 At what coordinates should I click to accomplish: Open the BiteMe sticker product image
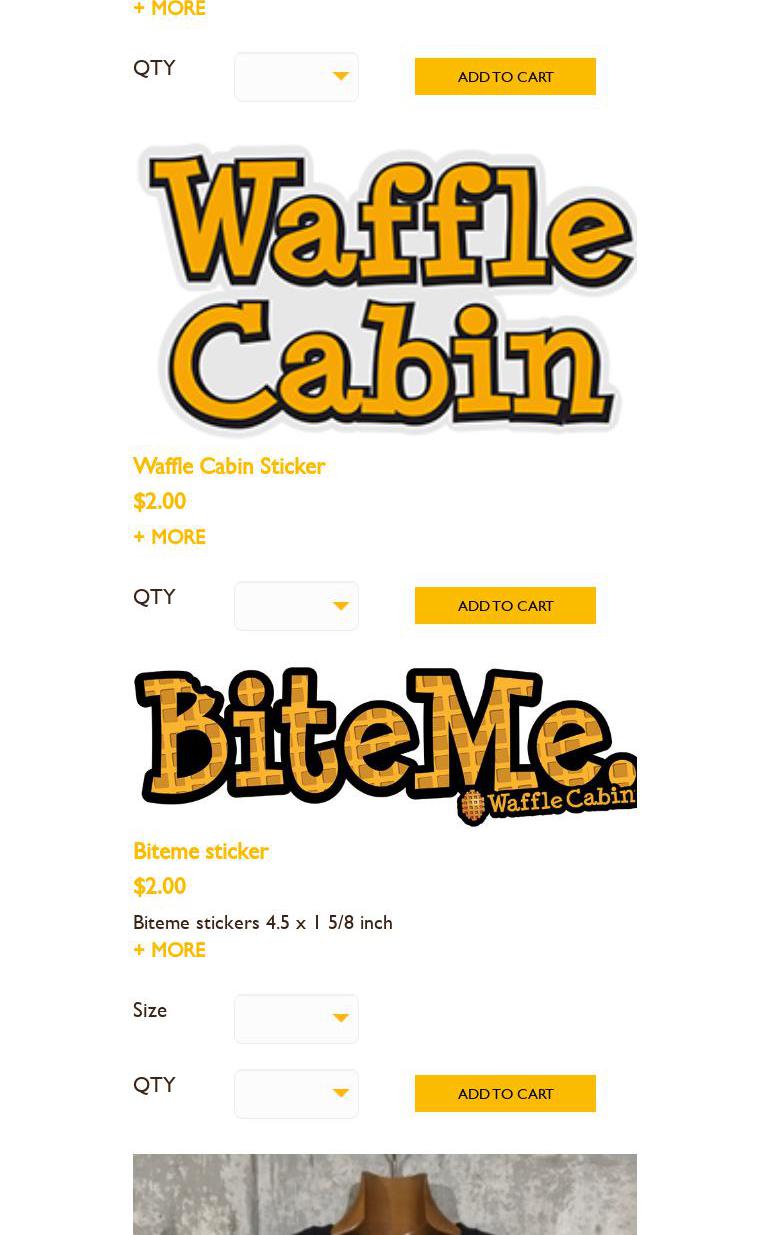(x=385, y=746)
